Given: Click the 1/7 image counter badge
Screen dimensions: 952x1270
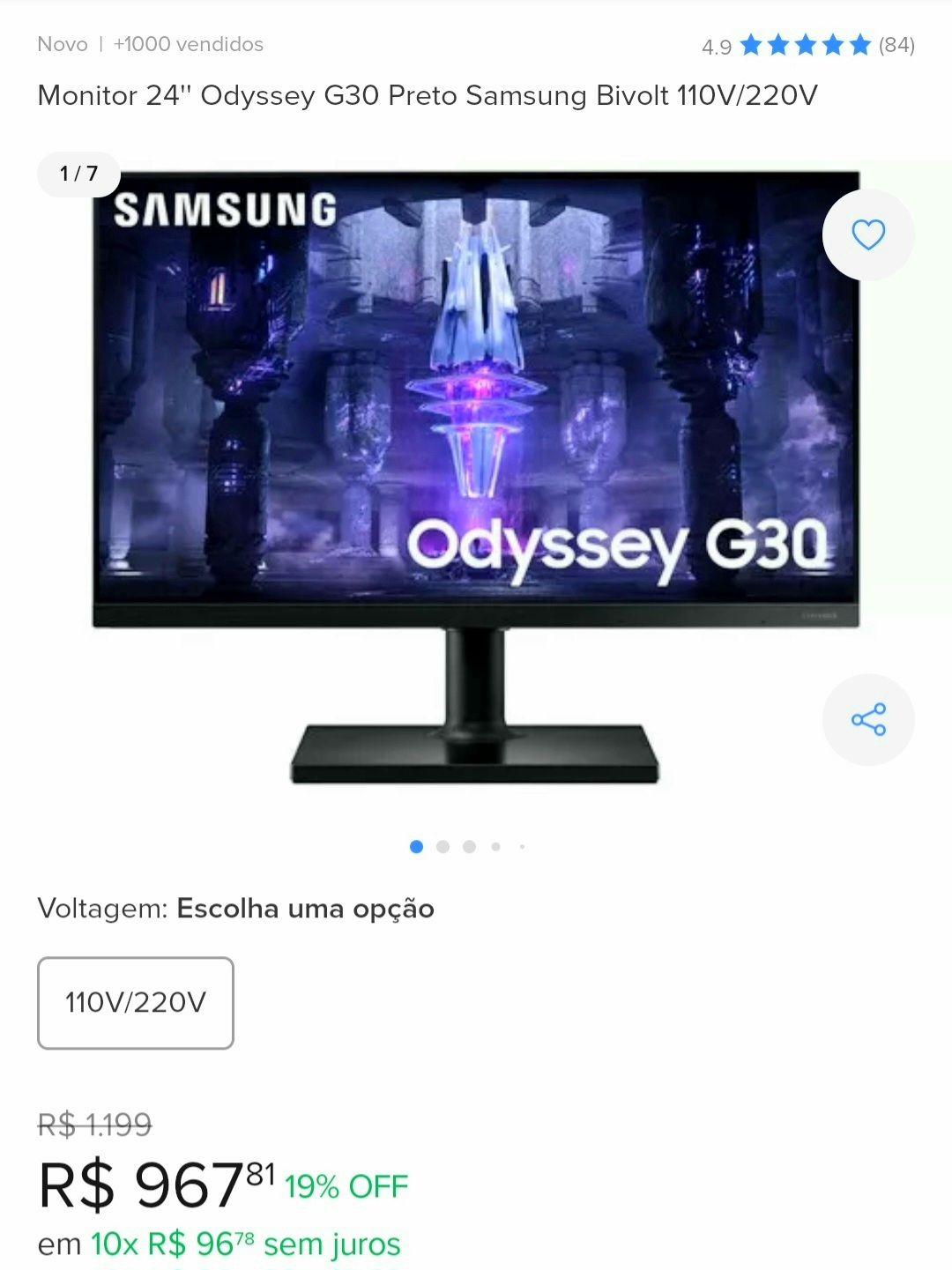Looking at the screenshot, I should coord(76,174).
